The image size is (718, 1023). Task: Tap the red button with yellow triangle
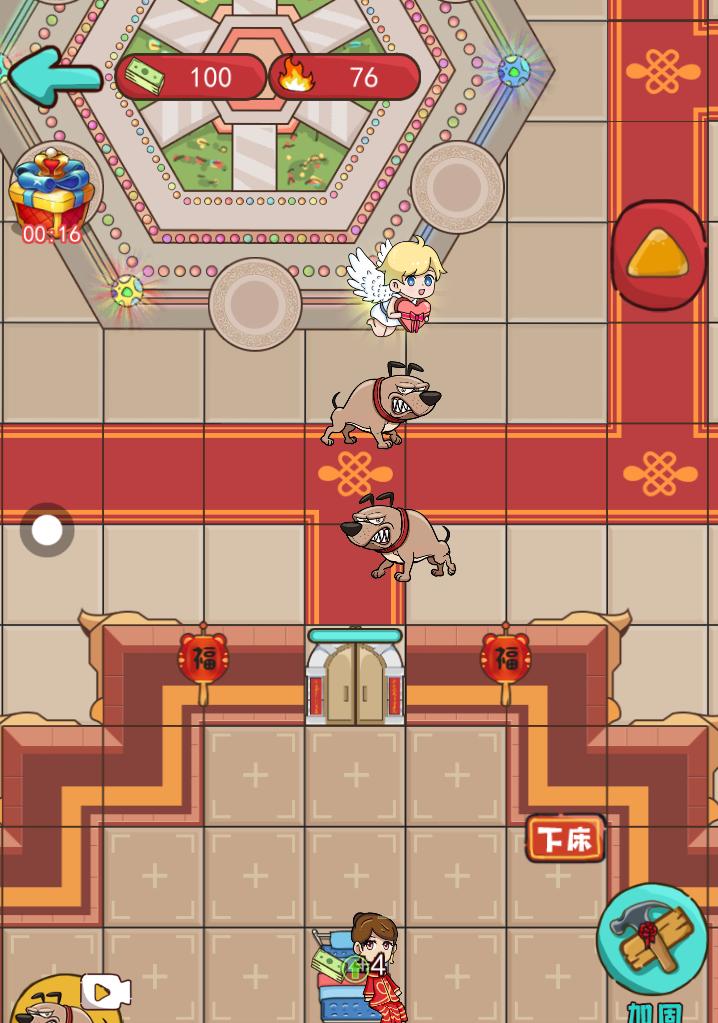tap(658, 256)
